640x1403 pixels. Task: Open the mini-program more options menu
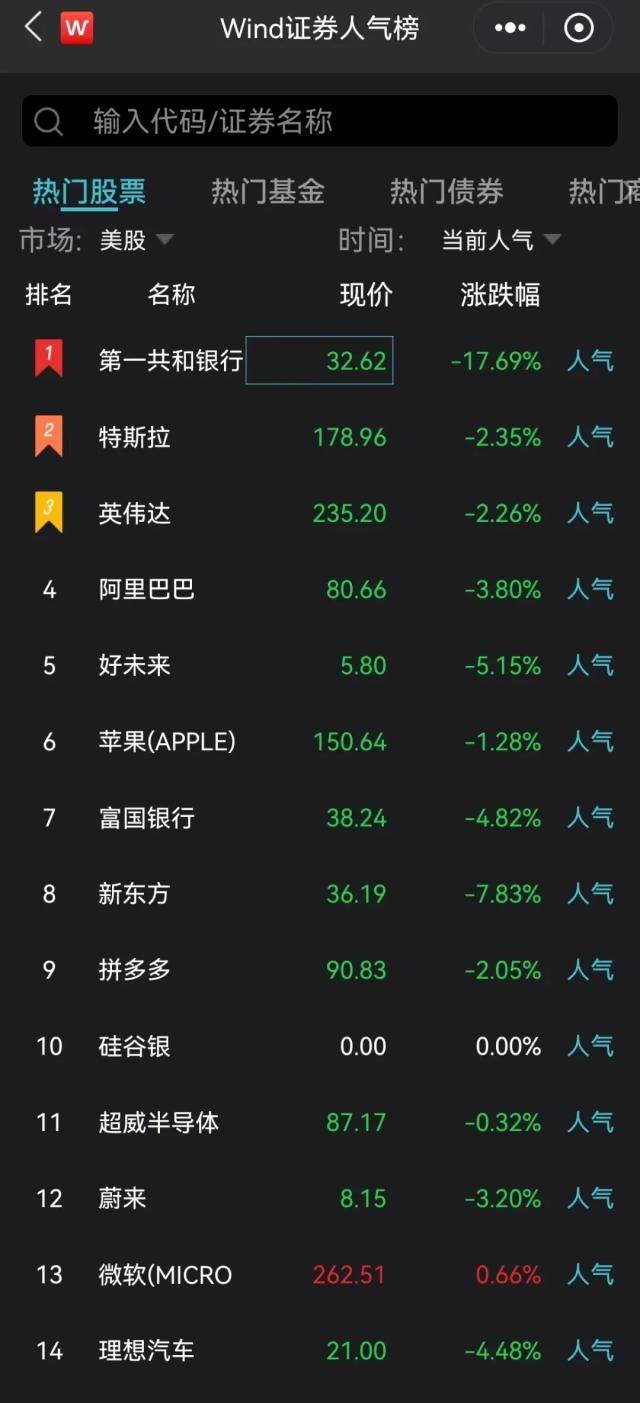[510, 28]
